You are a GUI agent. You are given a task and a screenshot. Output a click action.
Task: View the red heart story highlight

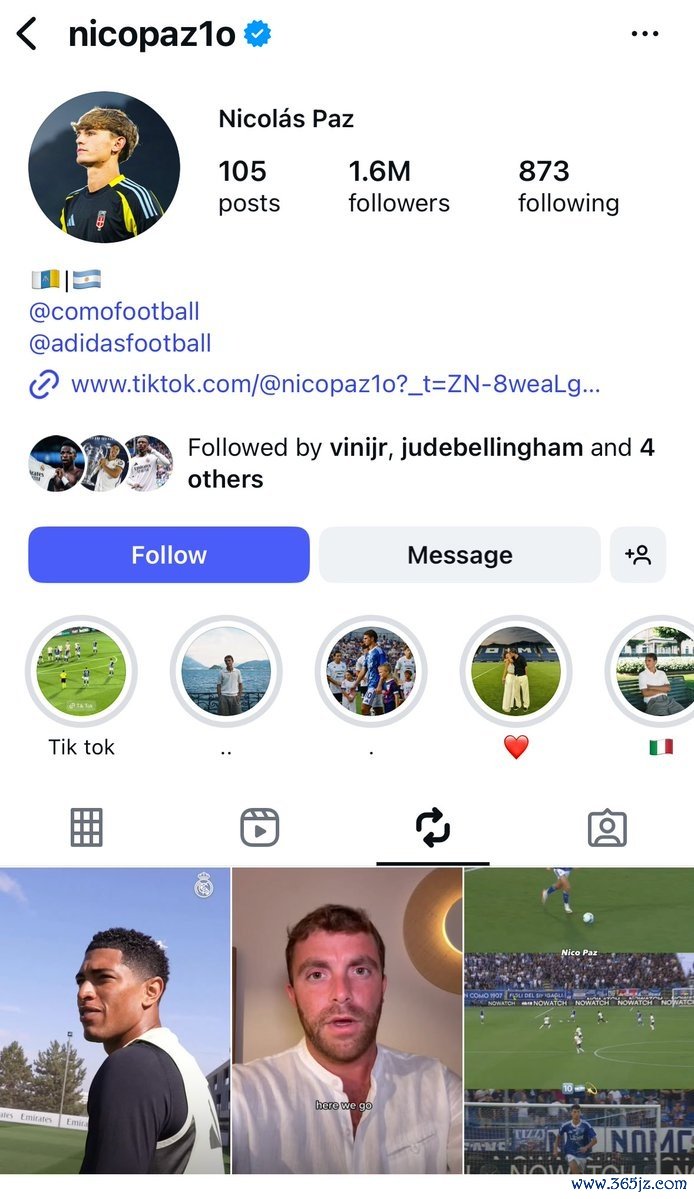(x=516, y=671)
